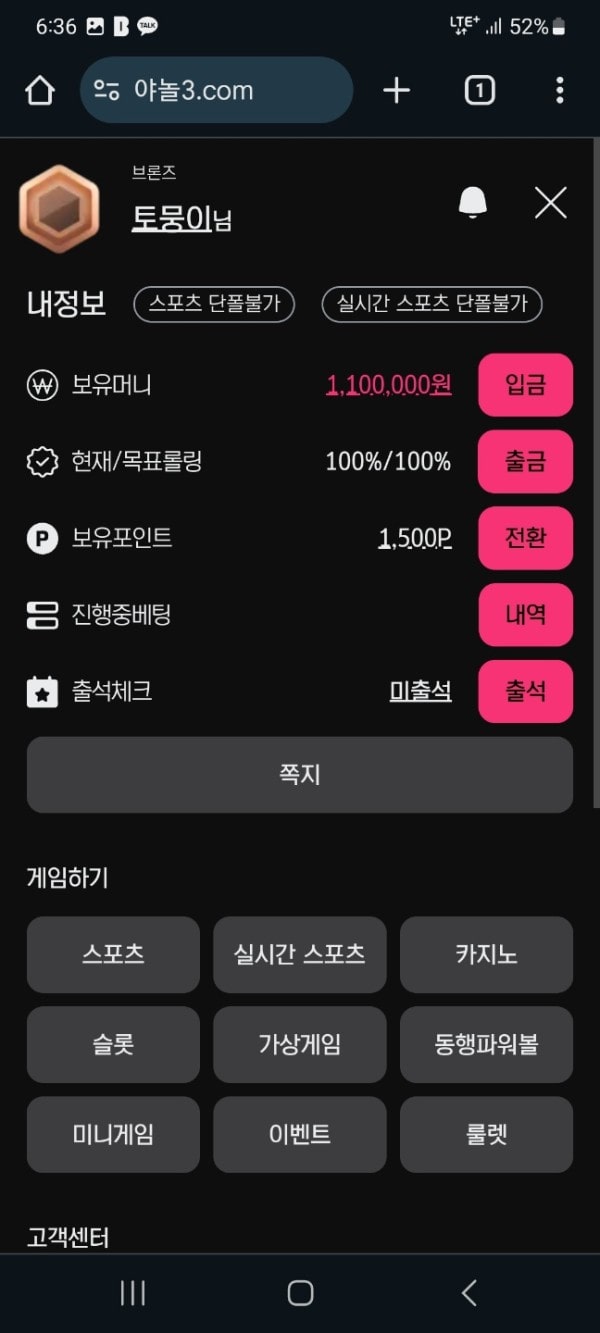Convert points with the 전환 button
This screenshot has width=600, height=1333.
[x=525, y=538]
